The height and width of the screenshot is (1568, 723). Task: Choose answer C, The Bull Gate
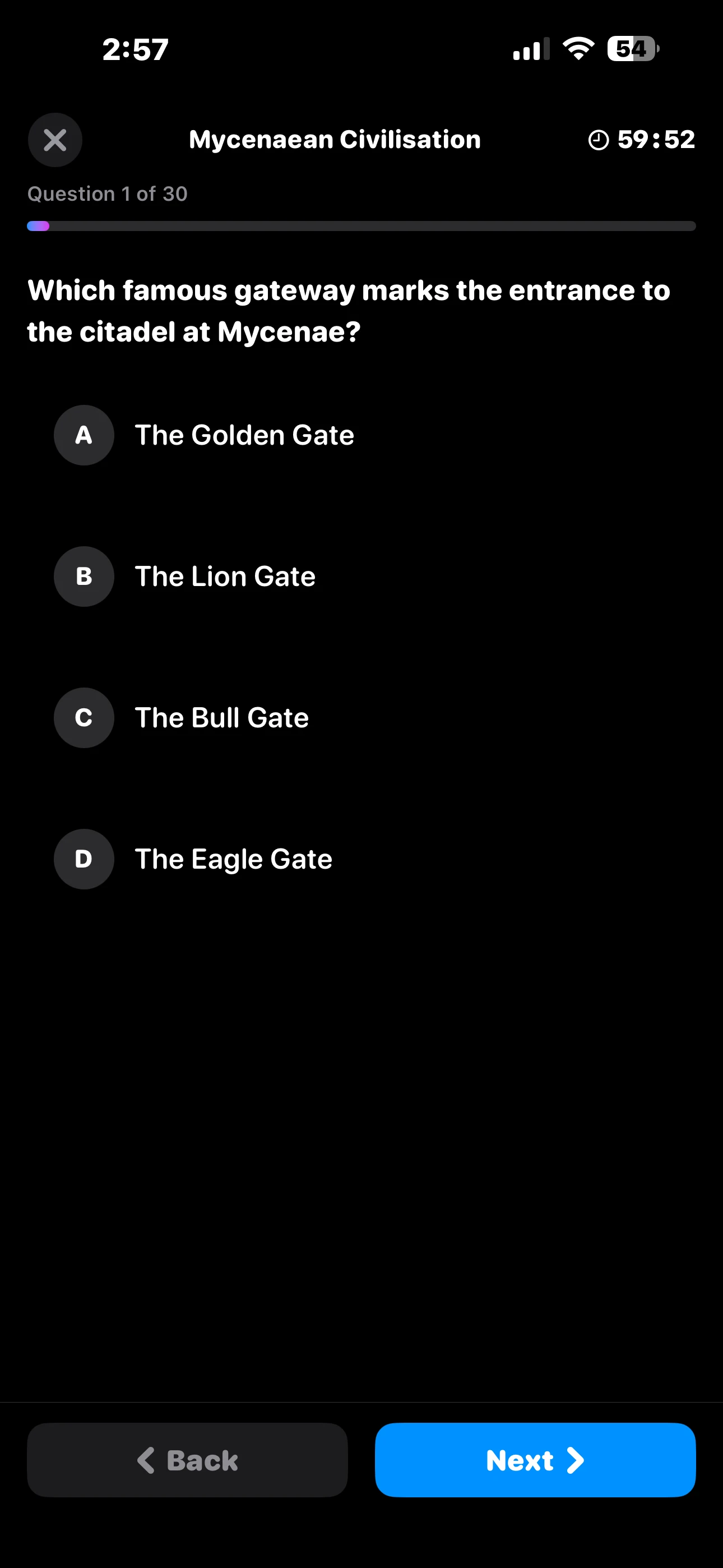[x=222, y=718]
